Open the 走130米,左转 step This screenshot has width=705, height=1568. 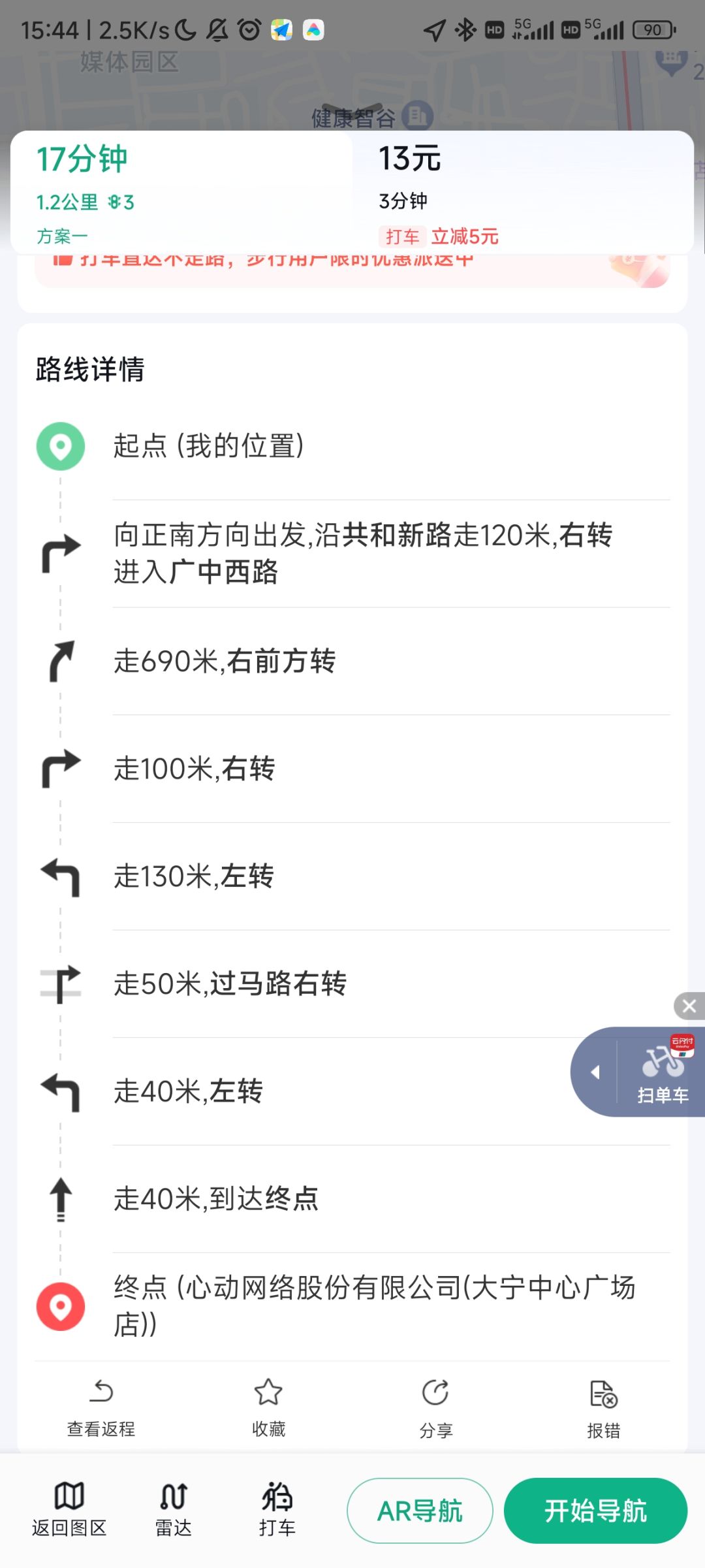pos(352,876)
